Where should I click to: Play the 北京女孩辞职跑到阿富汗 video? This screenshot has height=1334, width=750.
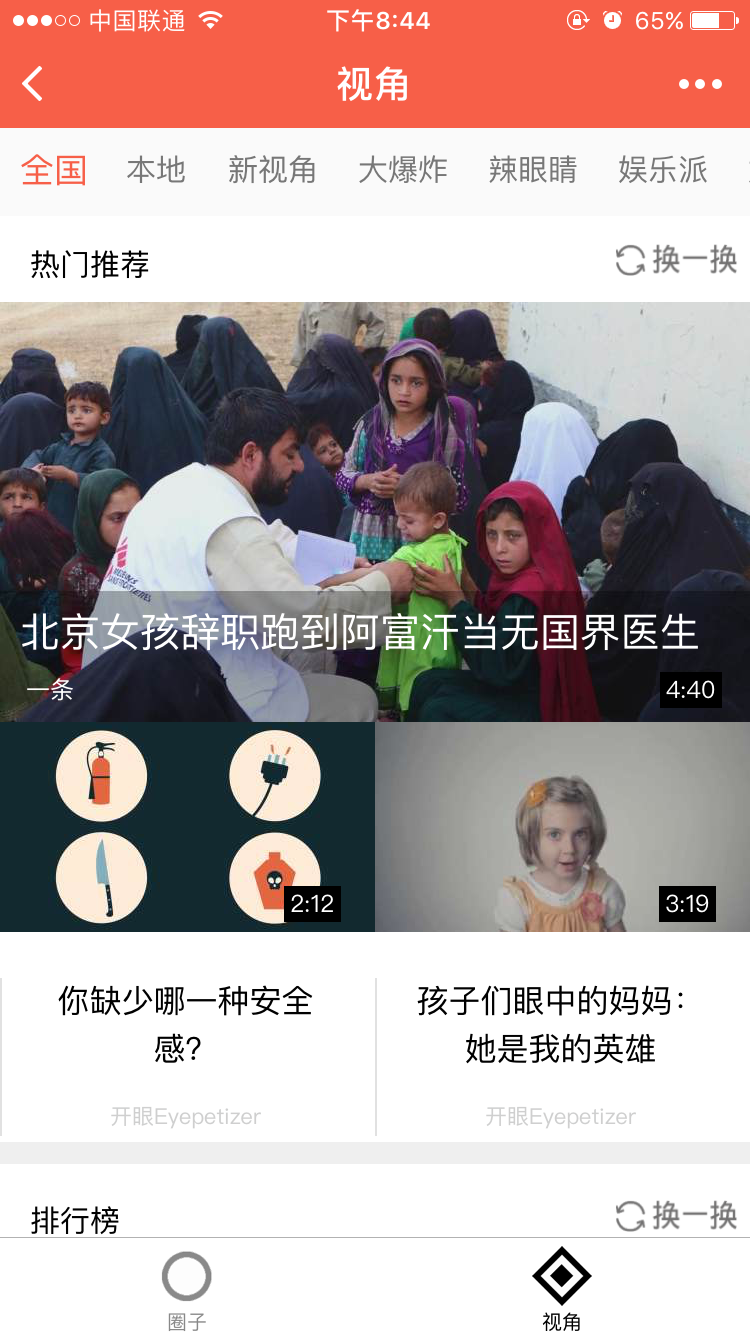click(375, 511)
